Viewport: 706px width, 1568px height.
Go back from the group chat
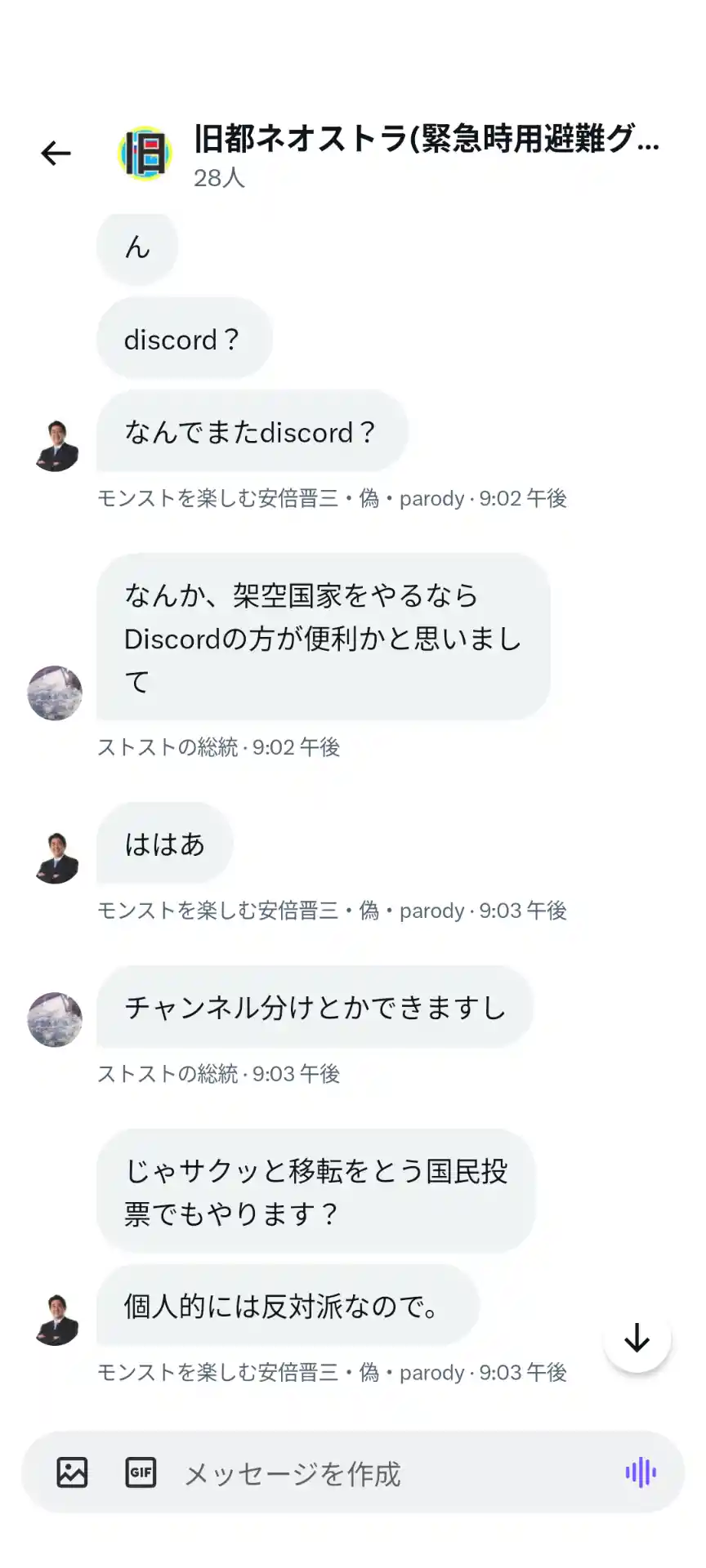56,153
